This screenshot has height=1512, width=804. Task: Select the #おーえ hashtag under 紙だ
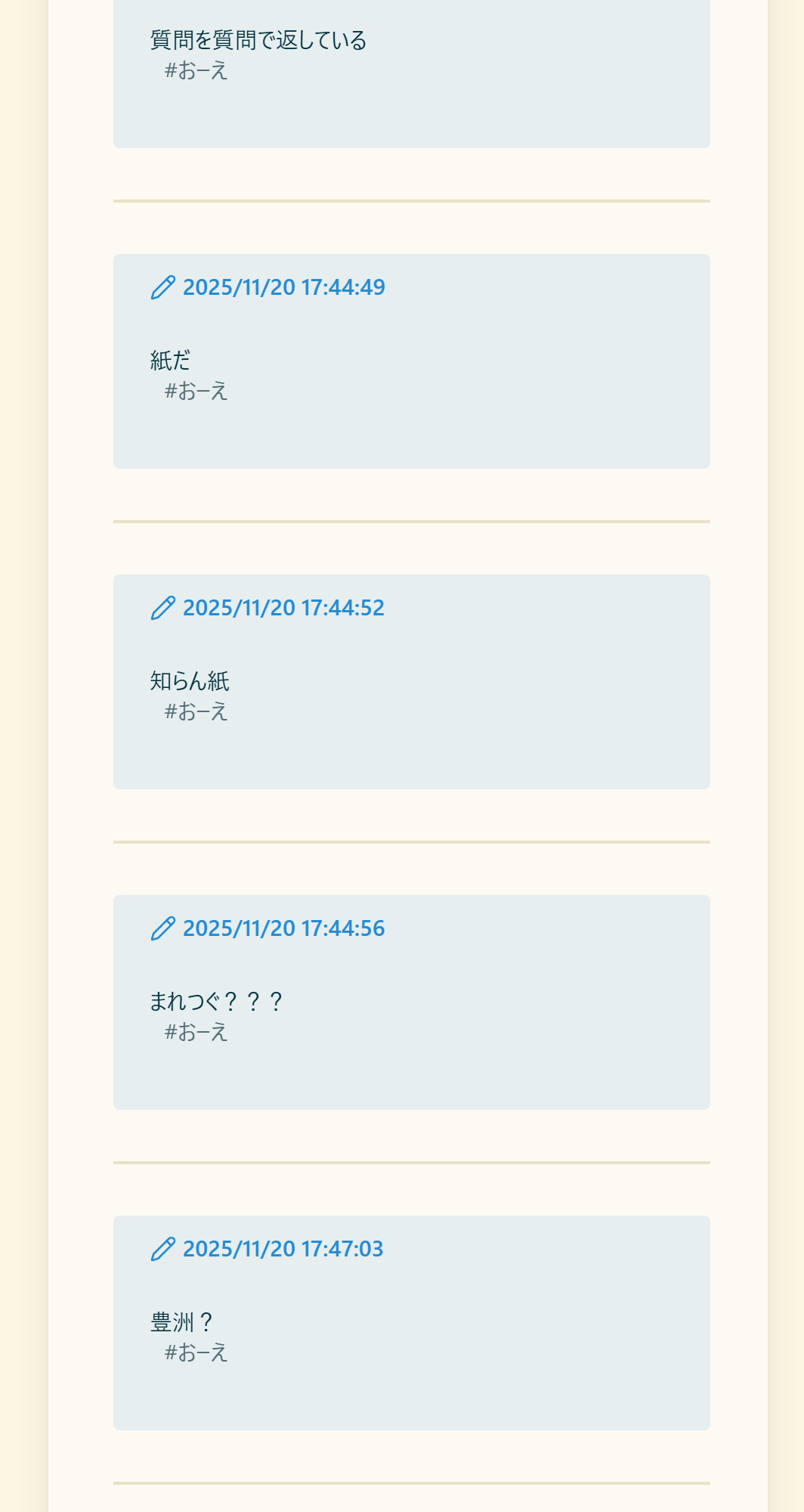tap(196, 391)
